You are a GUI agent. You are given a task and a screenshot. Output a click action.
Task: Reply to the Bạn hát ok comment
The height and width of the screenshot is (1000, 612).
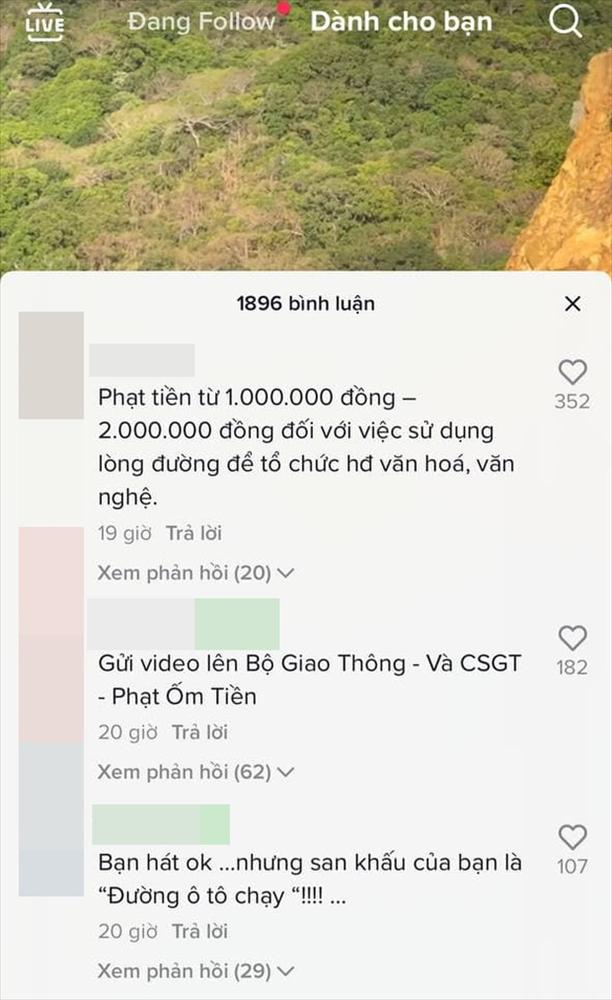200,931
